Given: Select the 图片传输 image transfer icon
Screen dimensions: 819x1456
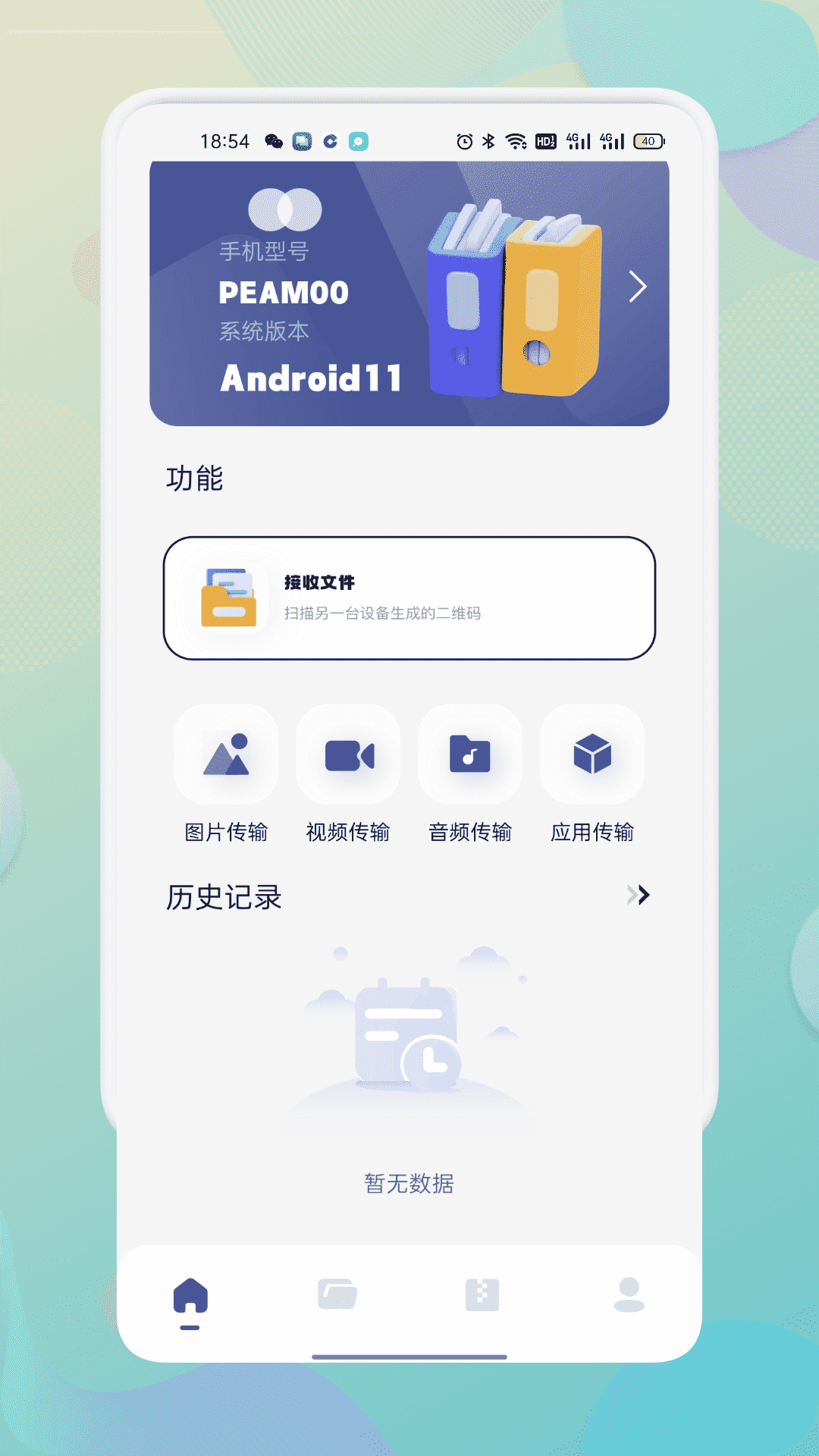Looking at the screenshot, I should [226, 754].
